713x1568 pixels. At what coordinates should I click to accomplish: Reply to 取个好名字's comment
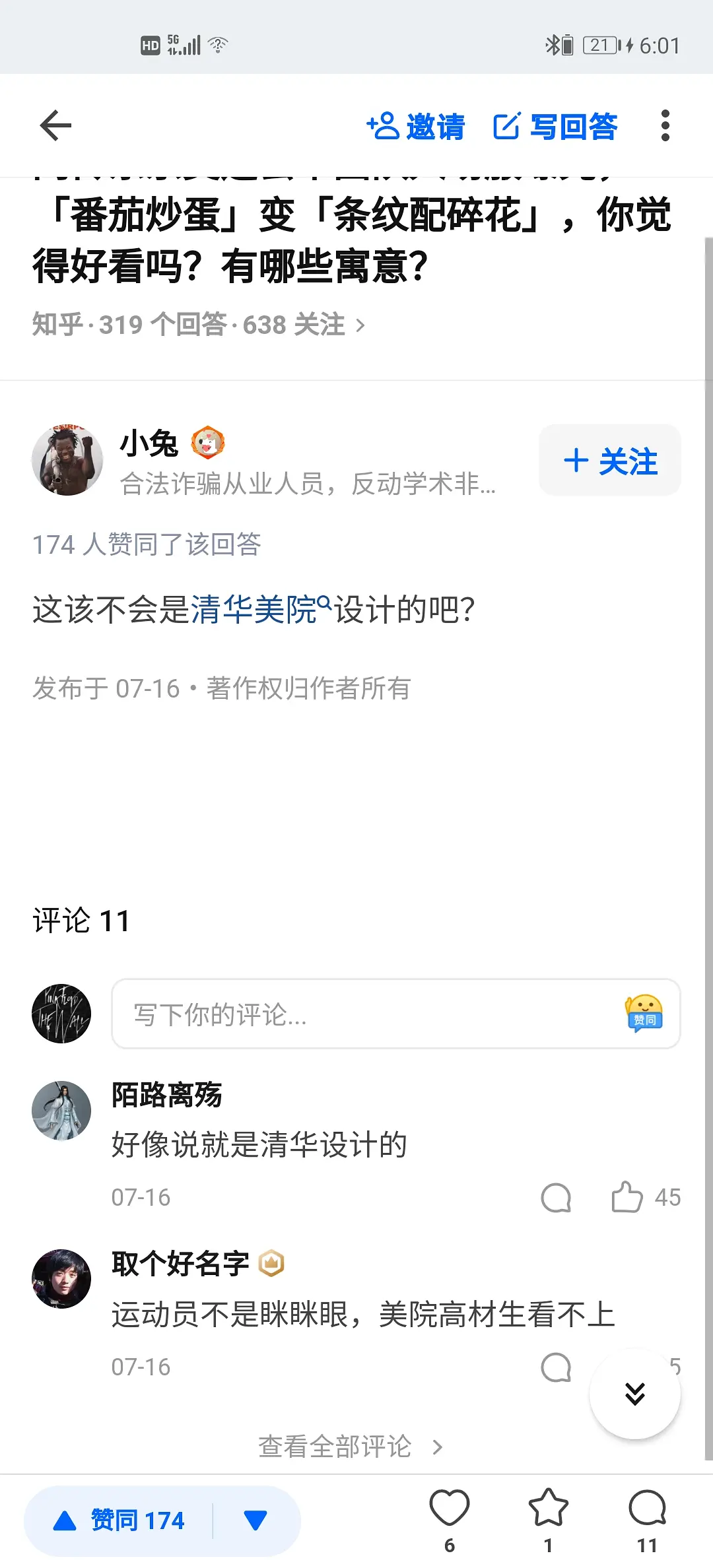tap(556, 1366)
